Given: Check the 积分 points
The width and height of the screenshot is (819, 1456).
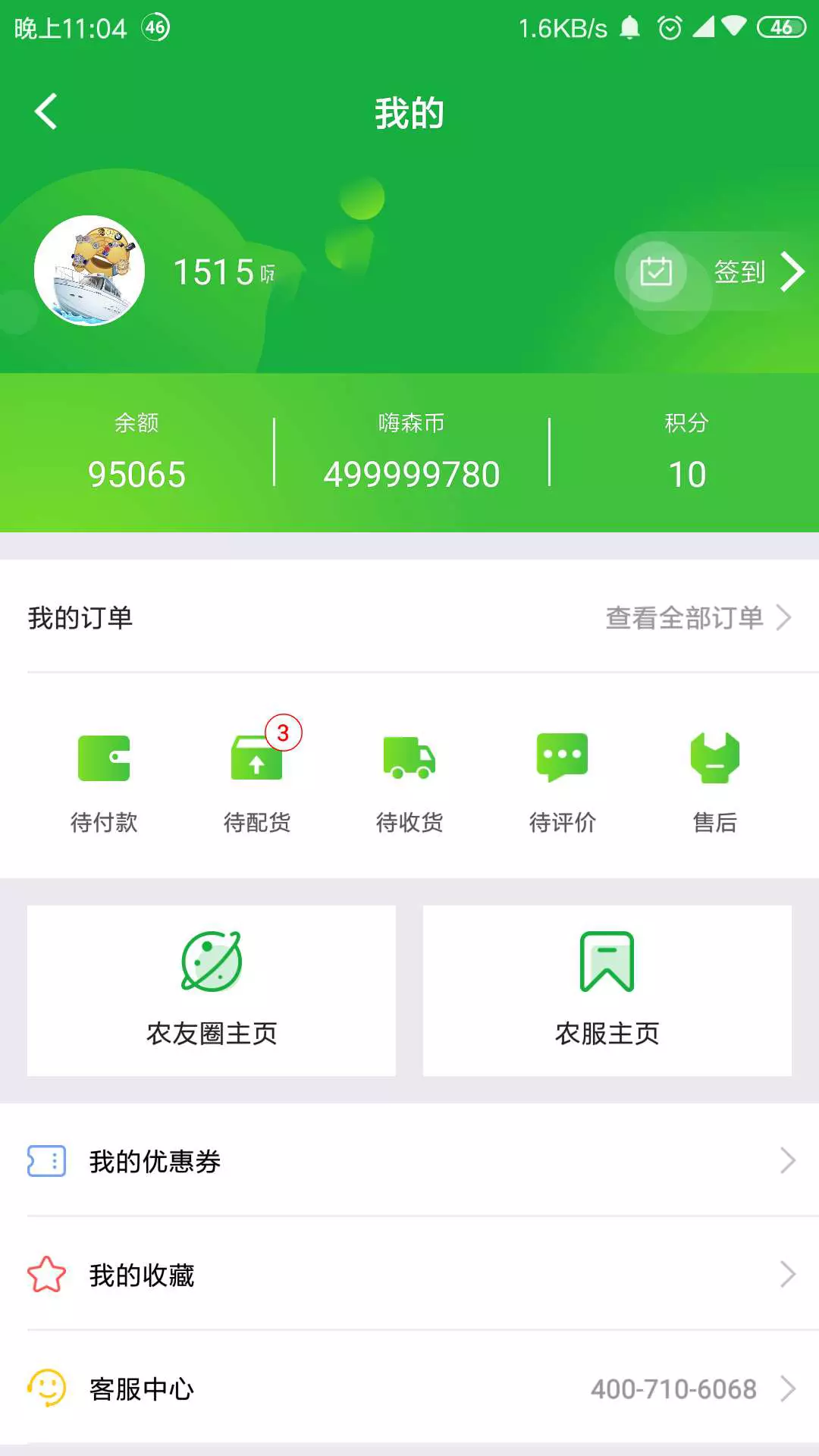Looking at the screenshot, I should click(x=687, y=453).
